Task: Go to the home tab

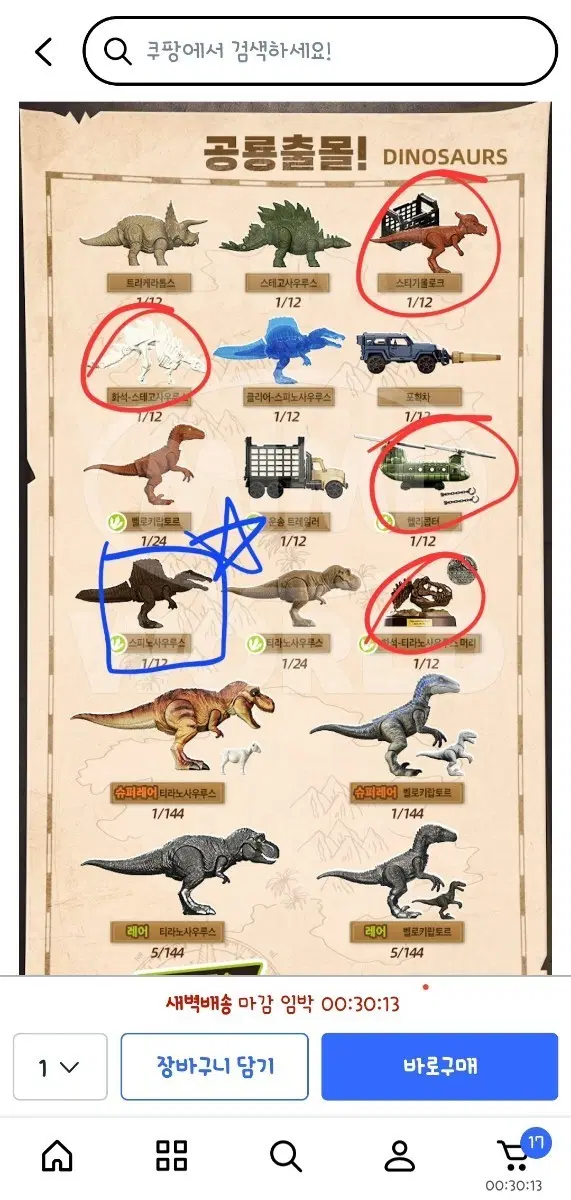Action: (57, 1156)
